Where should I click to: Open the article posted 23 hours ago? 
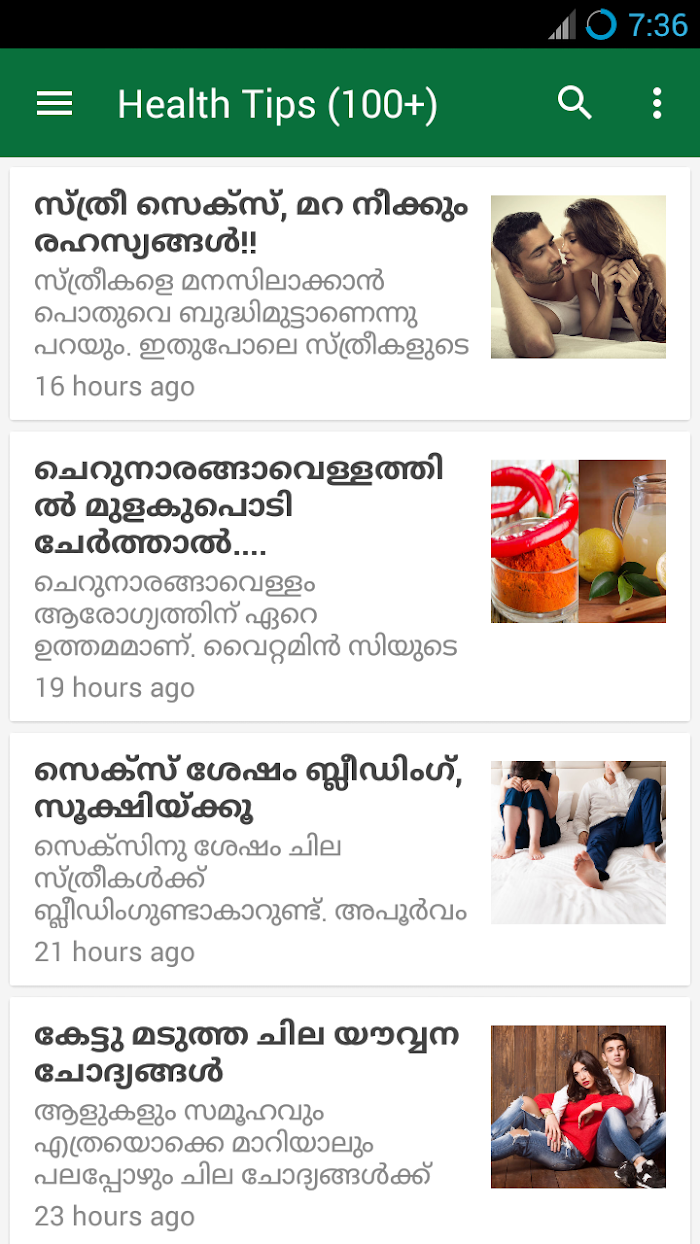click(x=350, y=1121)
